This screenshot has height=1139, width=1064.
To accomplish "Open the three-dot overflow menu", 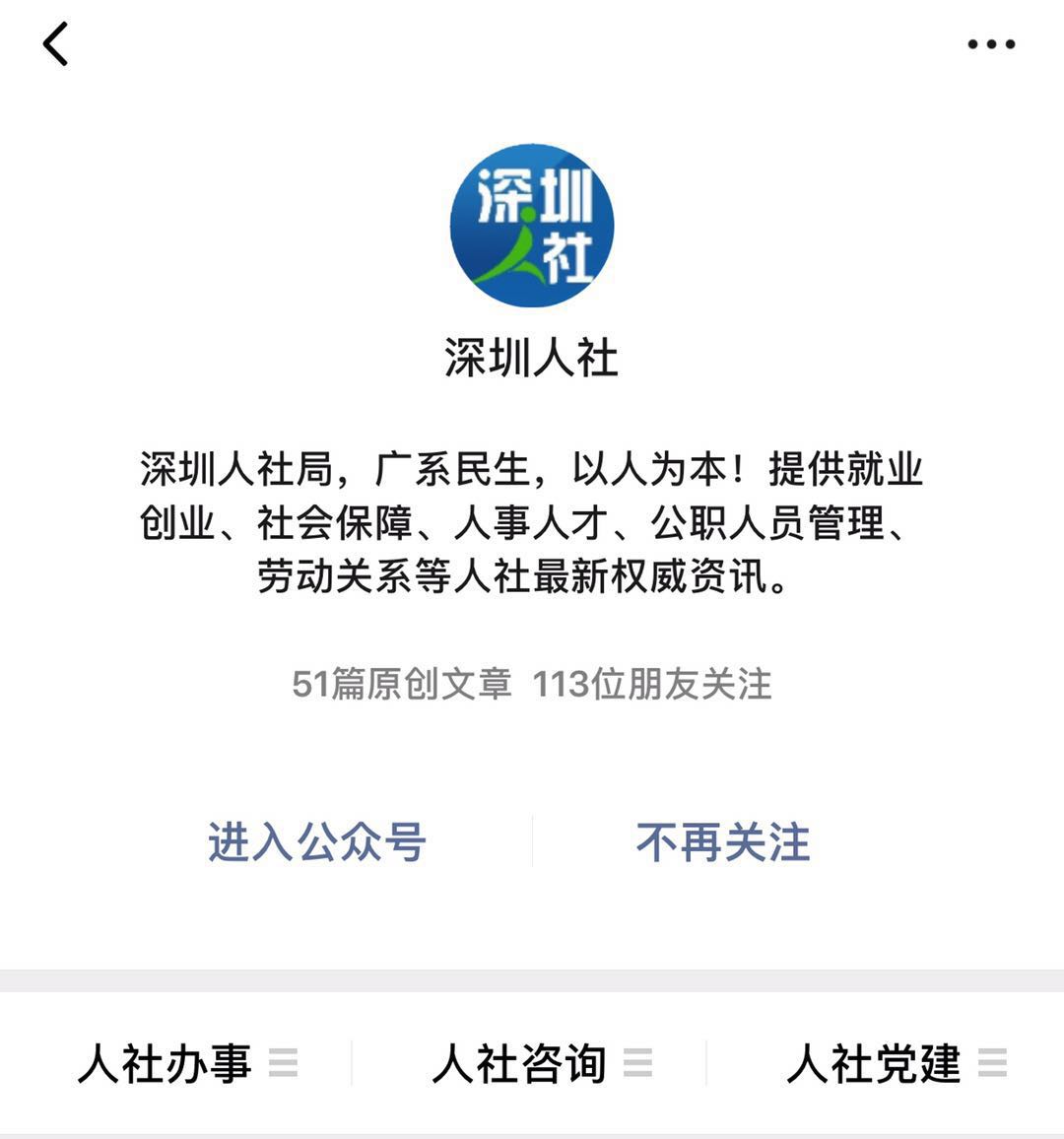I will click(x=990, y=44).
